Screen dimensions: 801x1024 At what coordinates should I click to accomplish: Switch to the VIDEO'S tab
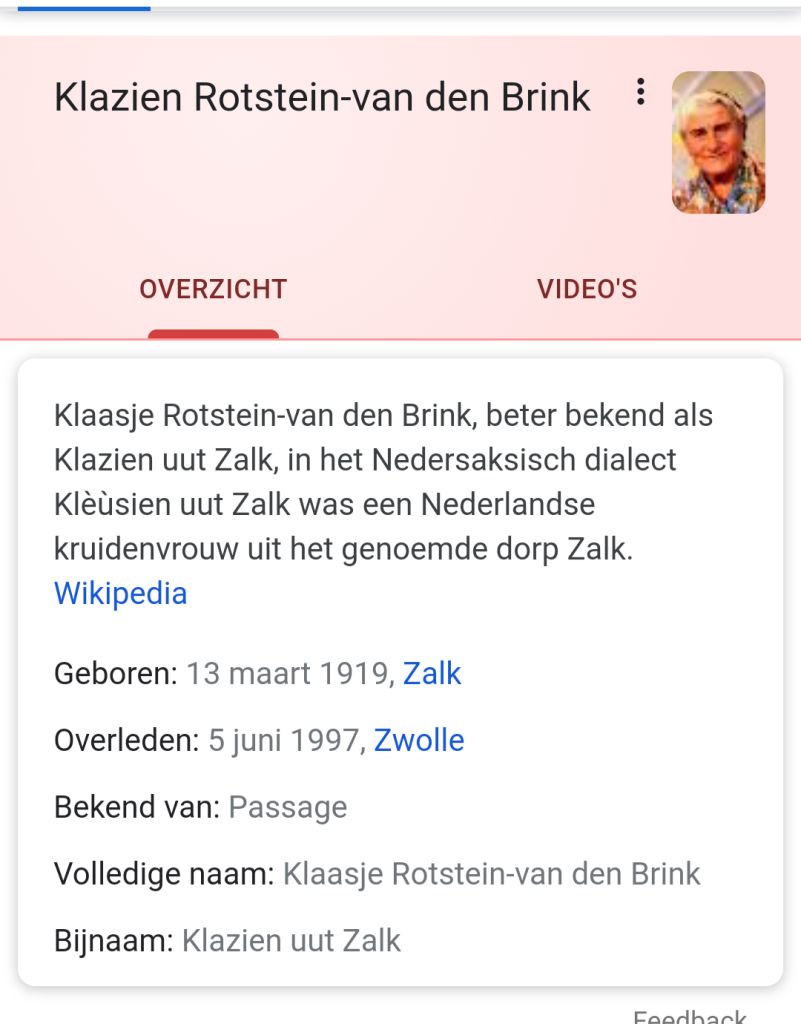point(587,289)
